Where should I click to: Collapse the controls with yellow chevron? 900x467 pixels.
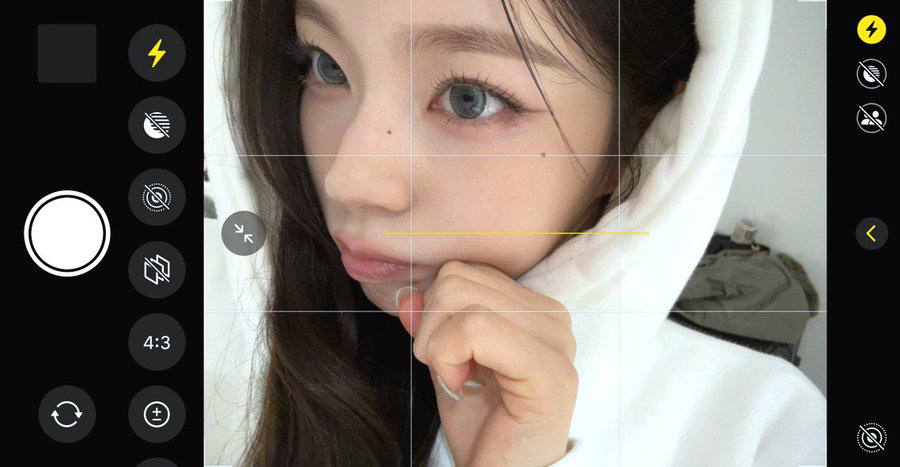pos(871,234)
